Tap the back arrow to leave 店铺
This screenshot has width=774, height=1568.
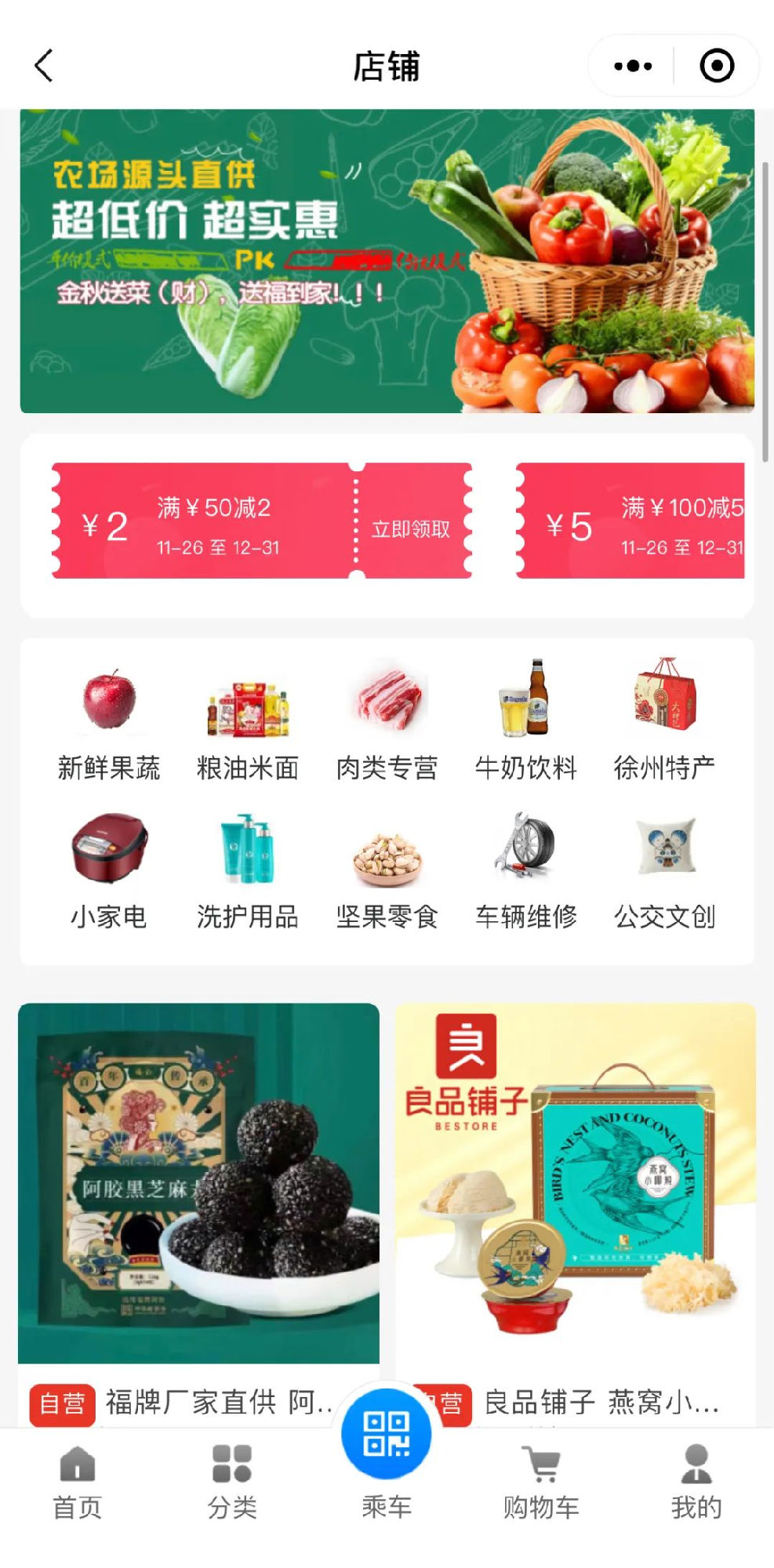click(x=45, y=66)
